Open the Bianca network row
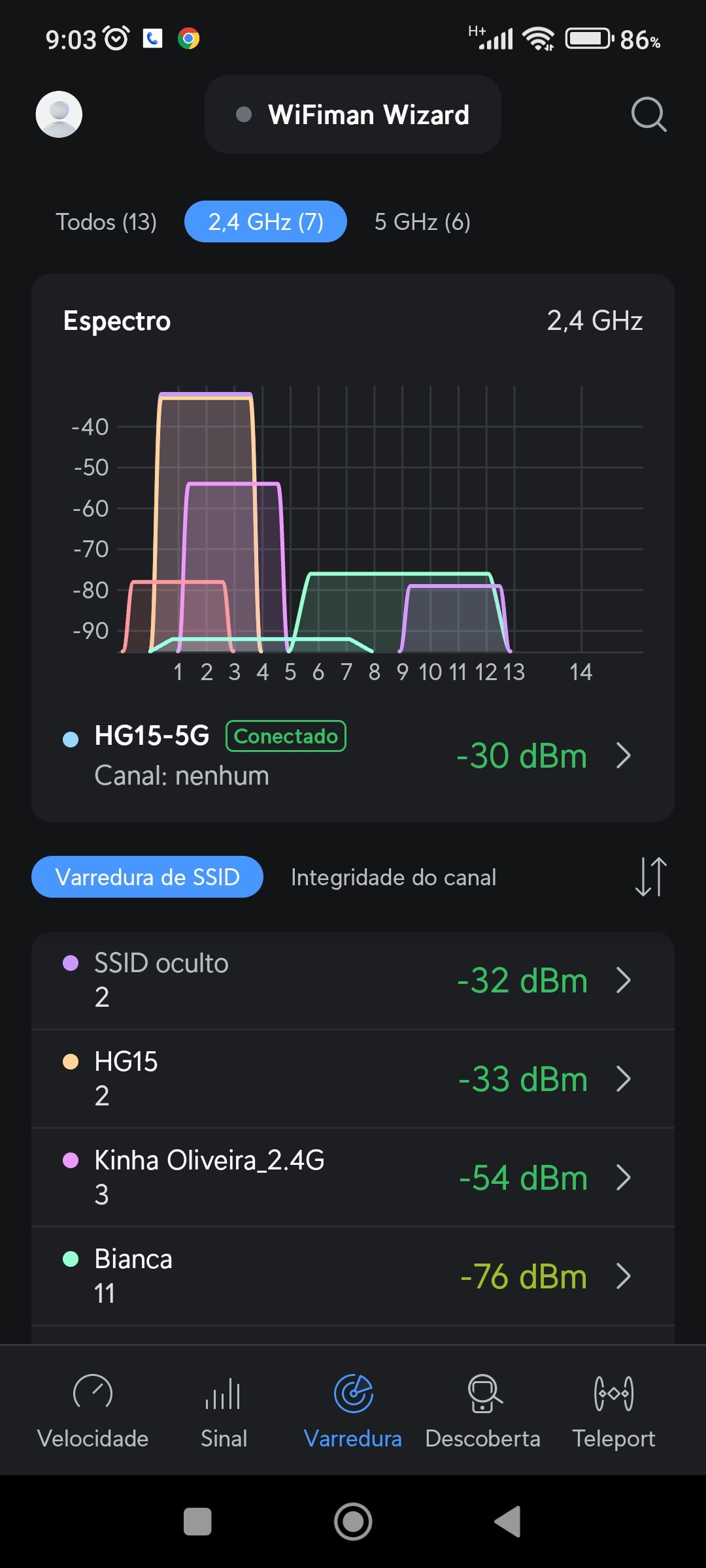This screenshot has width=706, height=1568. (x=353, y=1276)
